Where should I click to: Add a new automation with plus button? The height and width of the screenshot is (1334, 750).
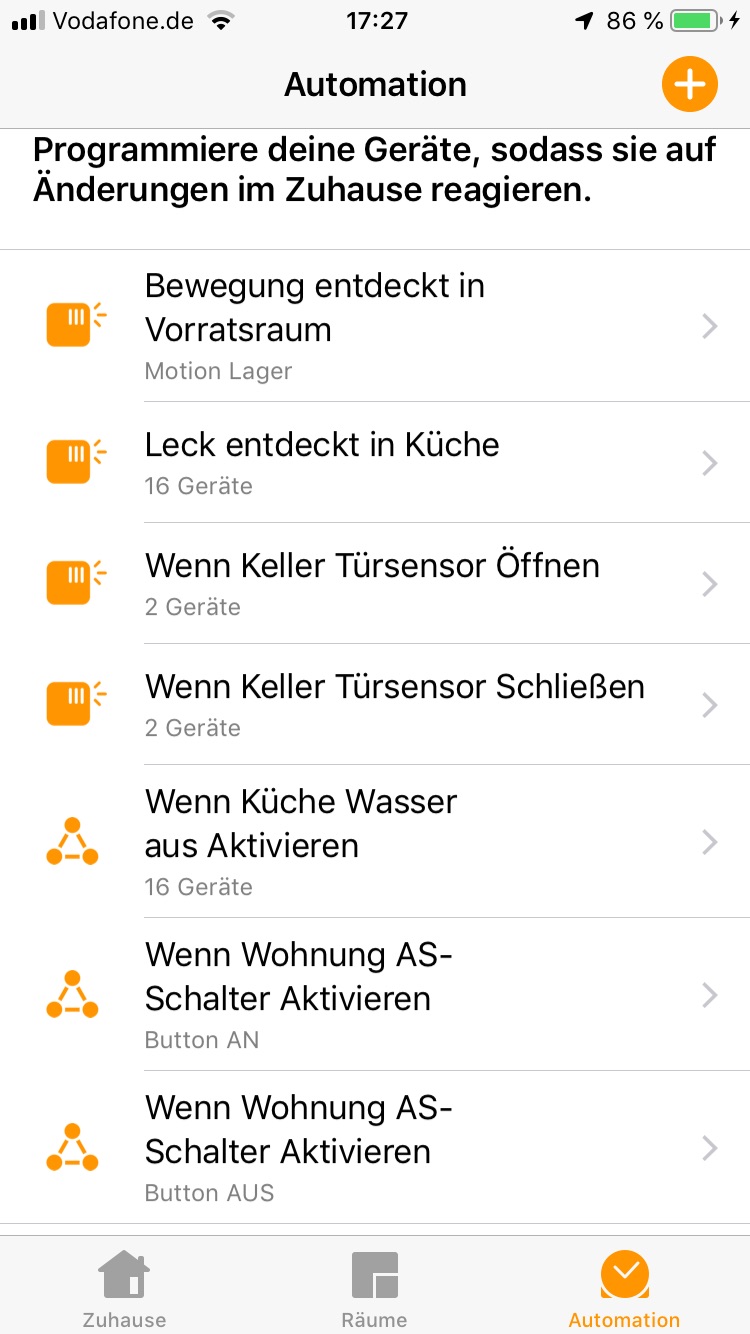click(689, 85)
